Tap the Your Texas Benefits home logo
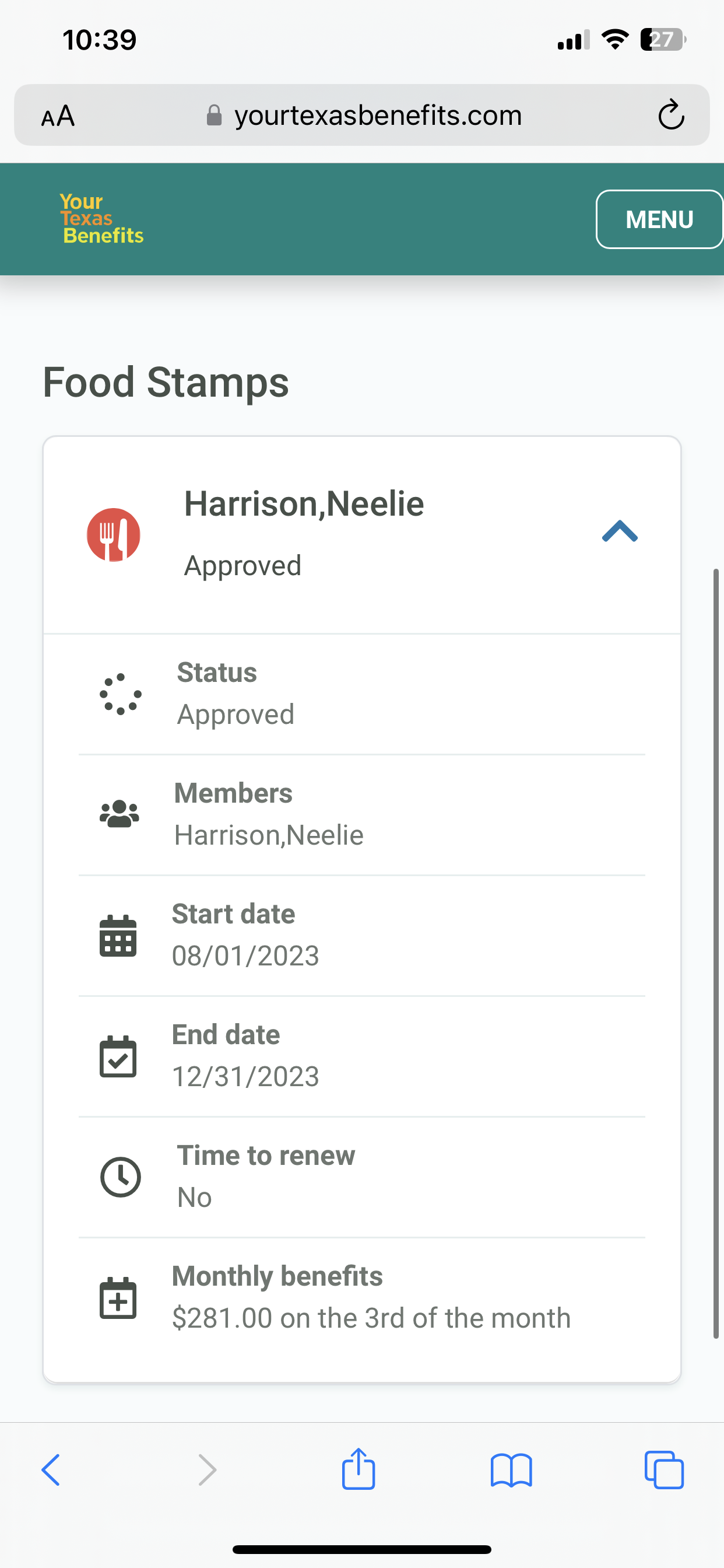Image resolution: width=724 pixels, height=1568 pixels. coord(101,219)
